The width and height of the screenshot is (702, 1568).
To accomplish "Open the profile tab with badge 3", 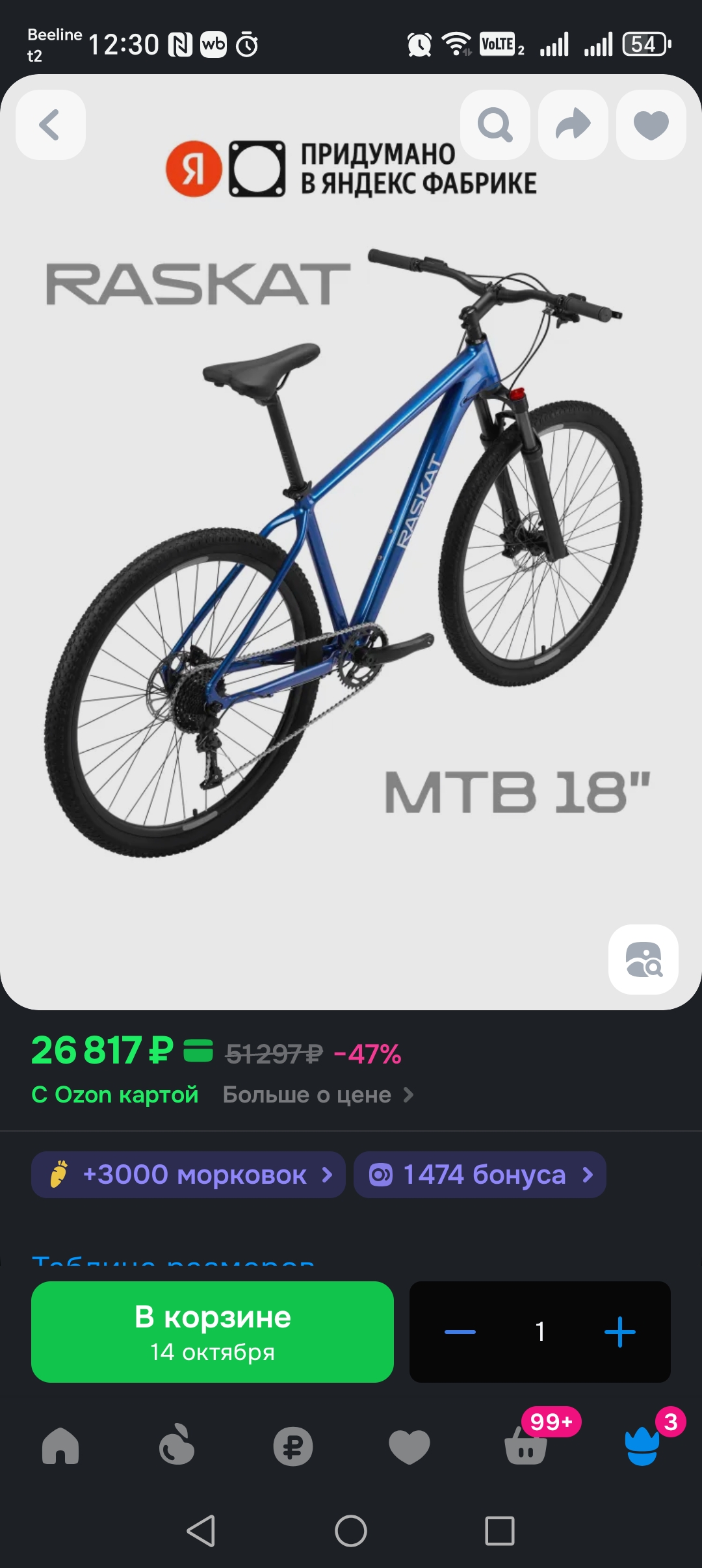I will tap(642, 1446).
